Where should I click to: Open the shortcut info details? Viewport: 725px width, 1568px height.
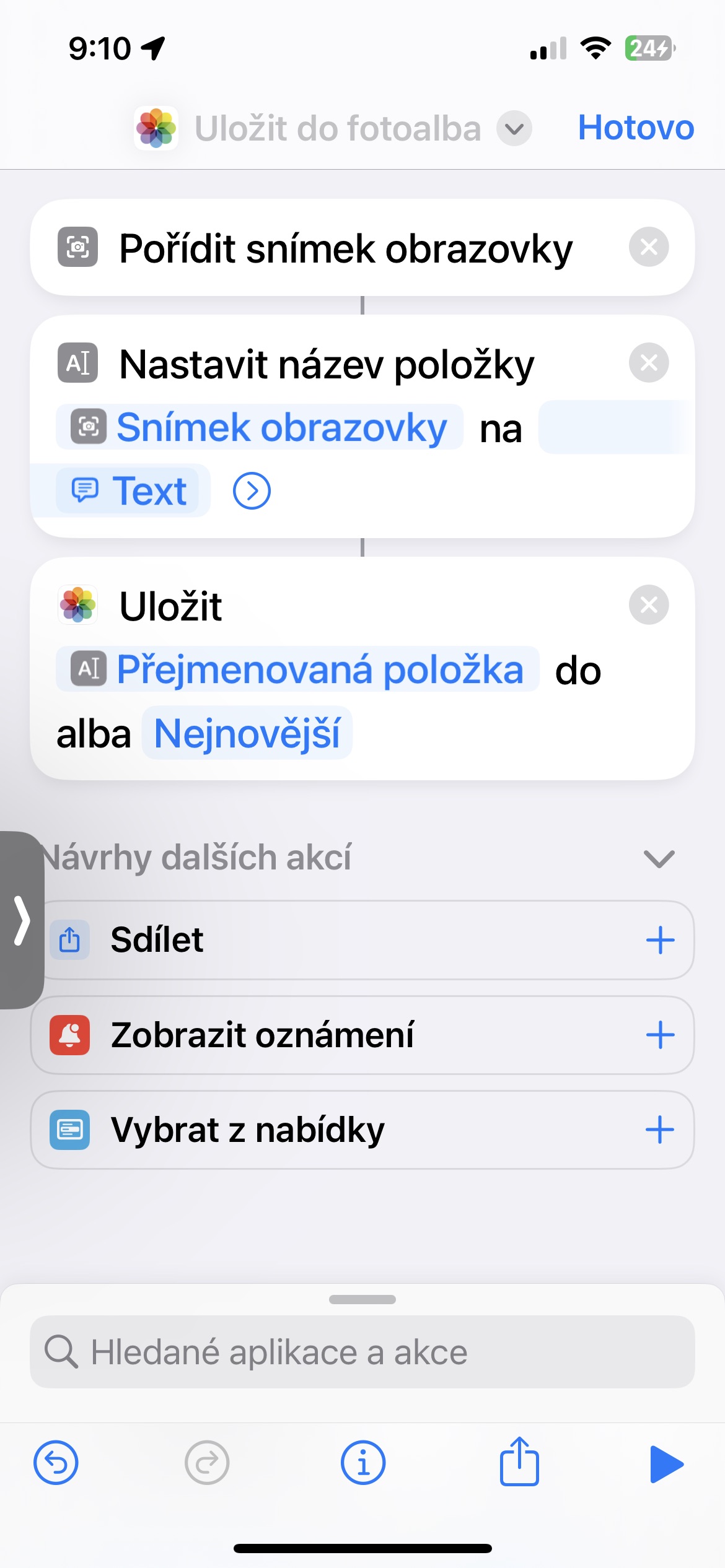pos(362,1463)
